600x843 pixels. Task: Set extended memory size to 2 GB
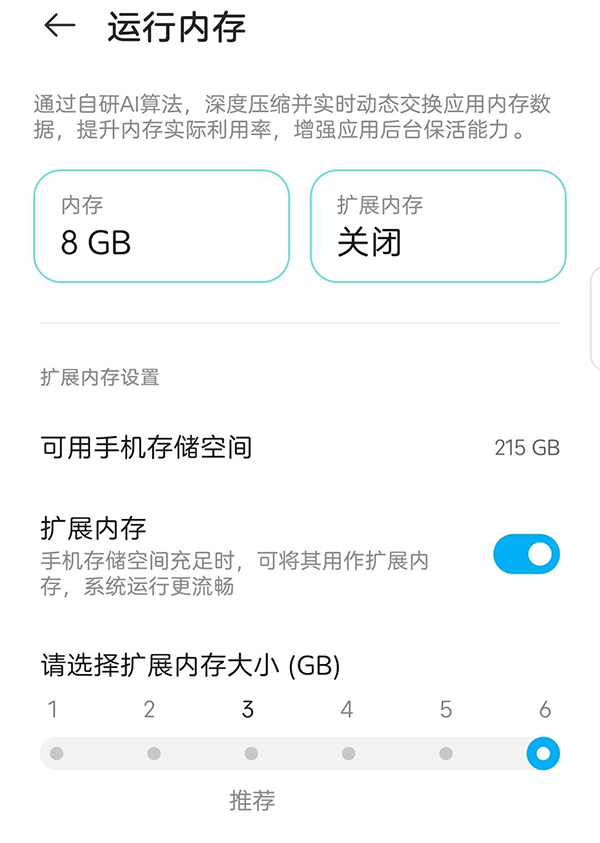pyautogui.click(x=154, y=753)
